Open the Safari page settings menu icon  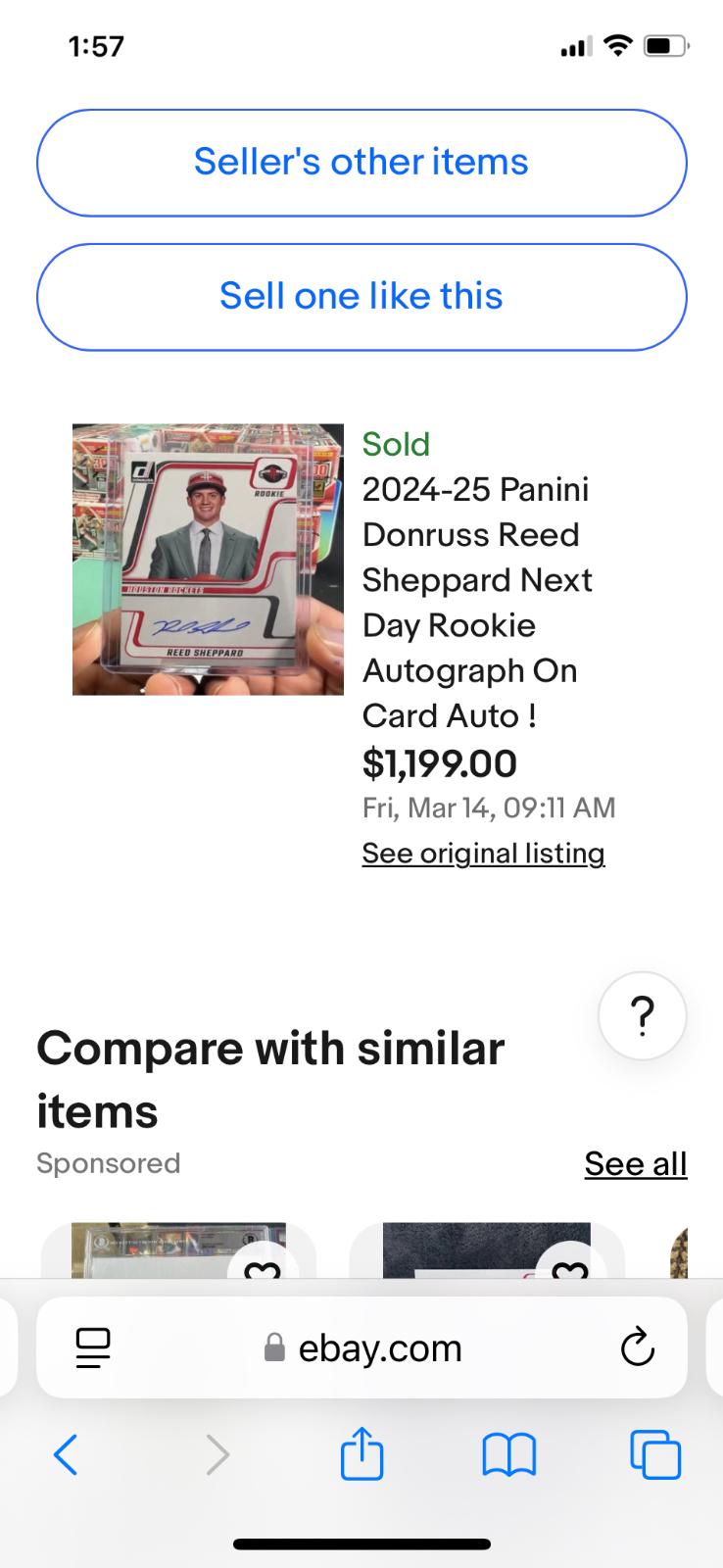pyautogui.click(x=93, y=1347)
